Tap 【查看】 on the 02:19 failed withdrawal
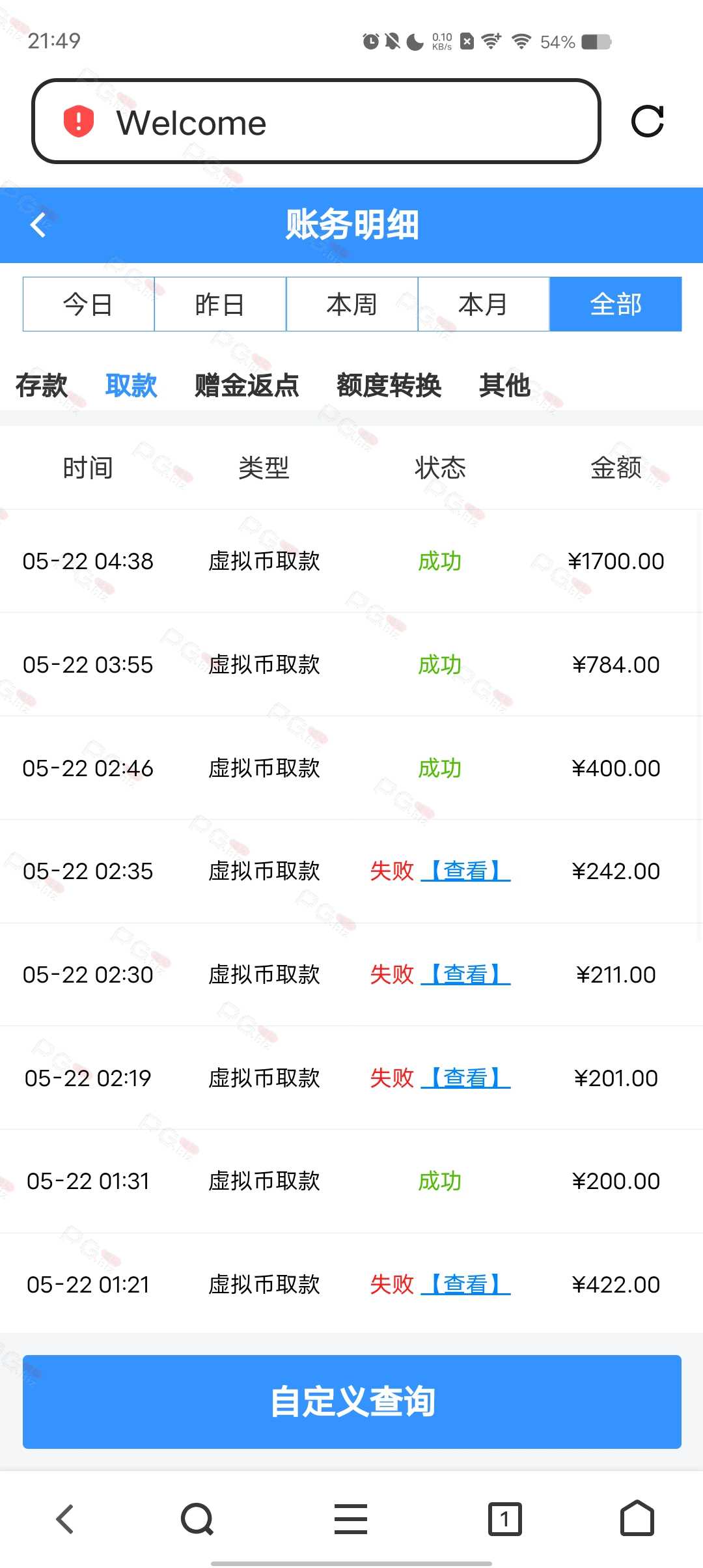The height and width of the screenshot is (1568, 703). pyautogui.click(x=465, y=1078)
